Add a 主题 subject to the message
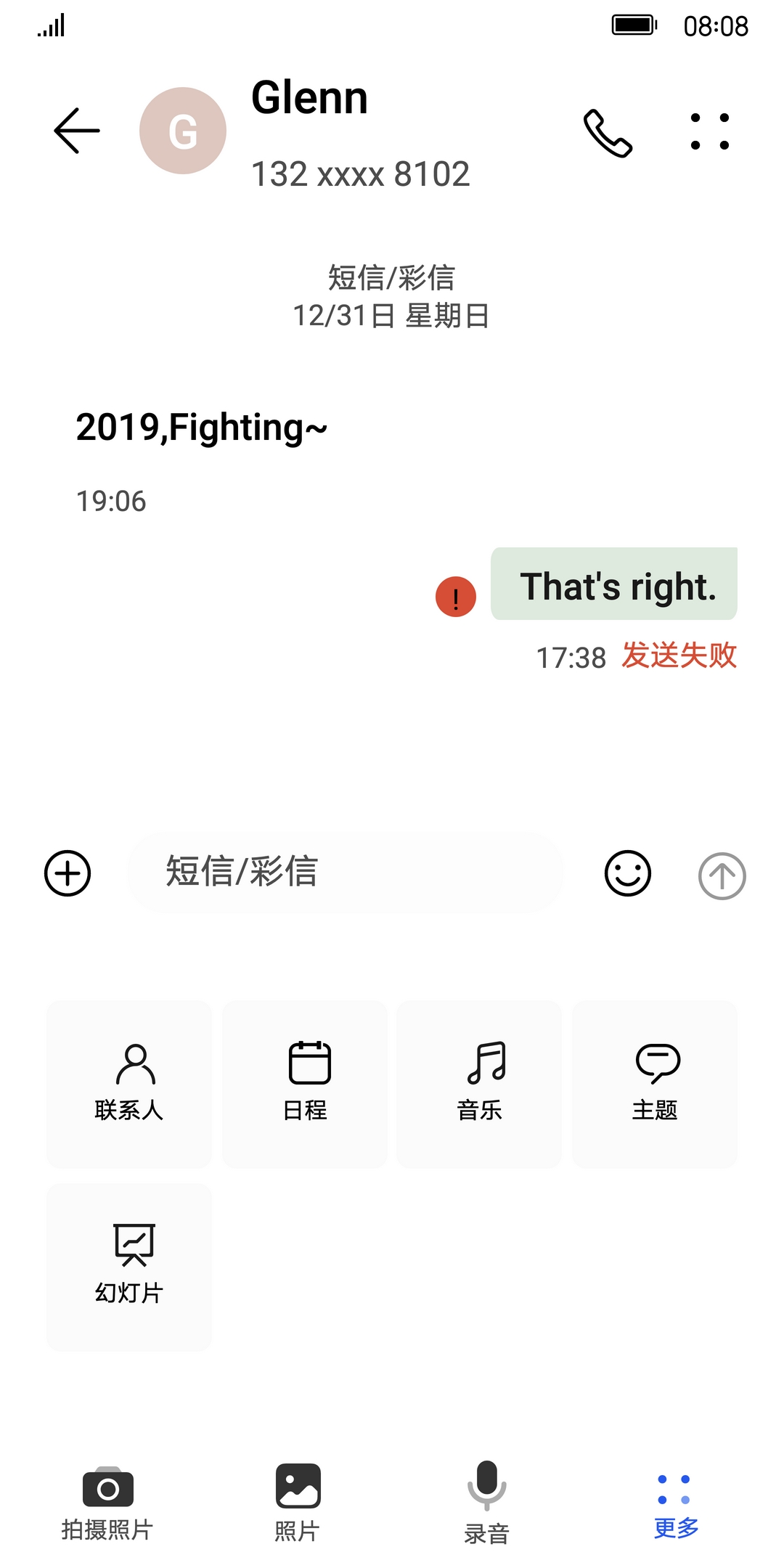 click(x=655, y=1085)
